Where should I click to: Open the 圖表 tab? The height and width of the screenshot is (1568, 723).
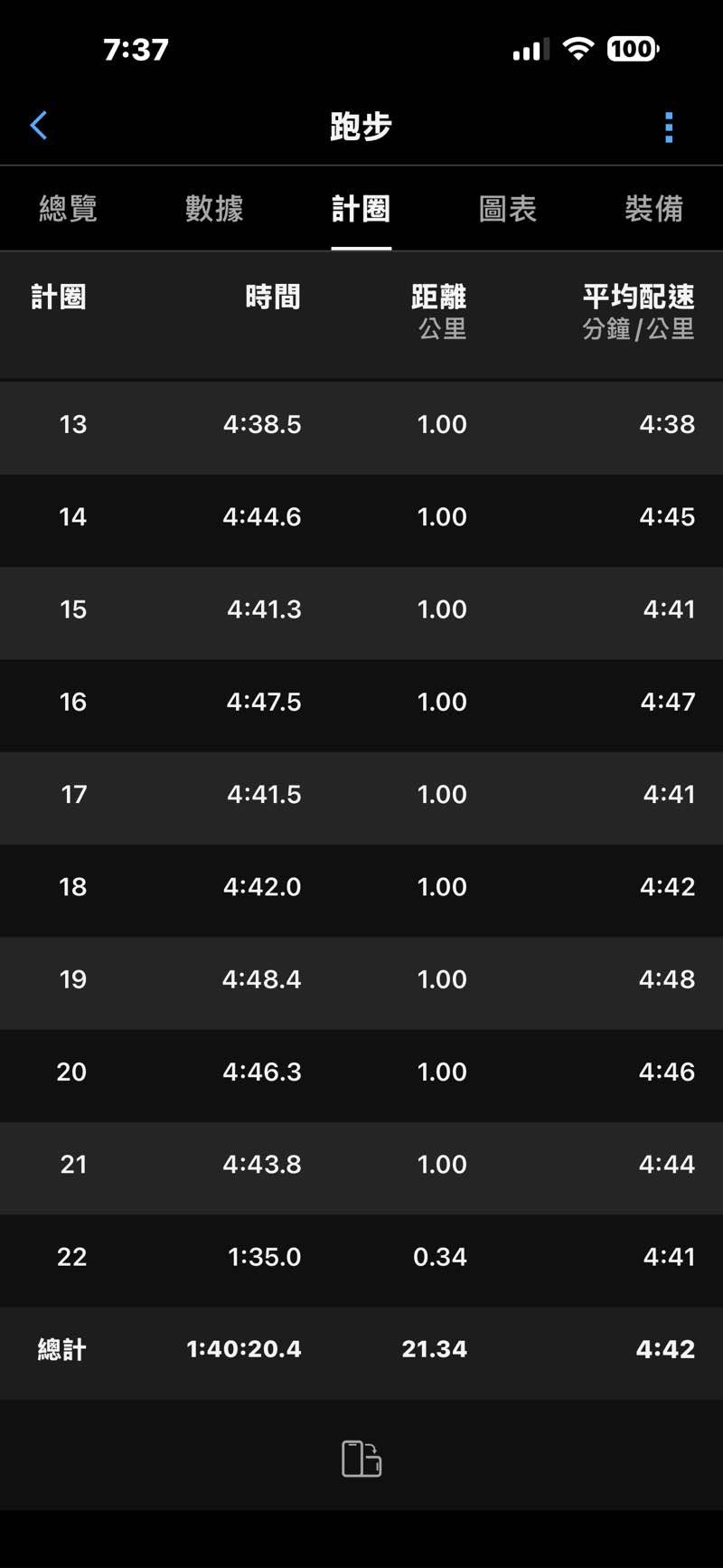pos(507,209)
